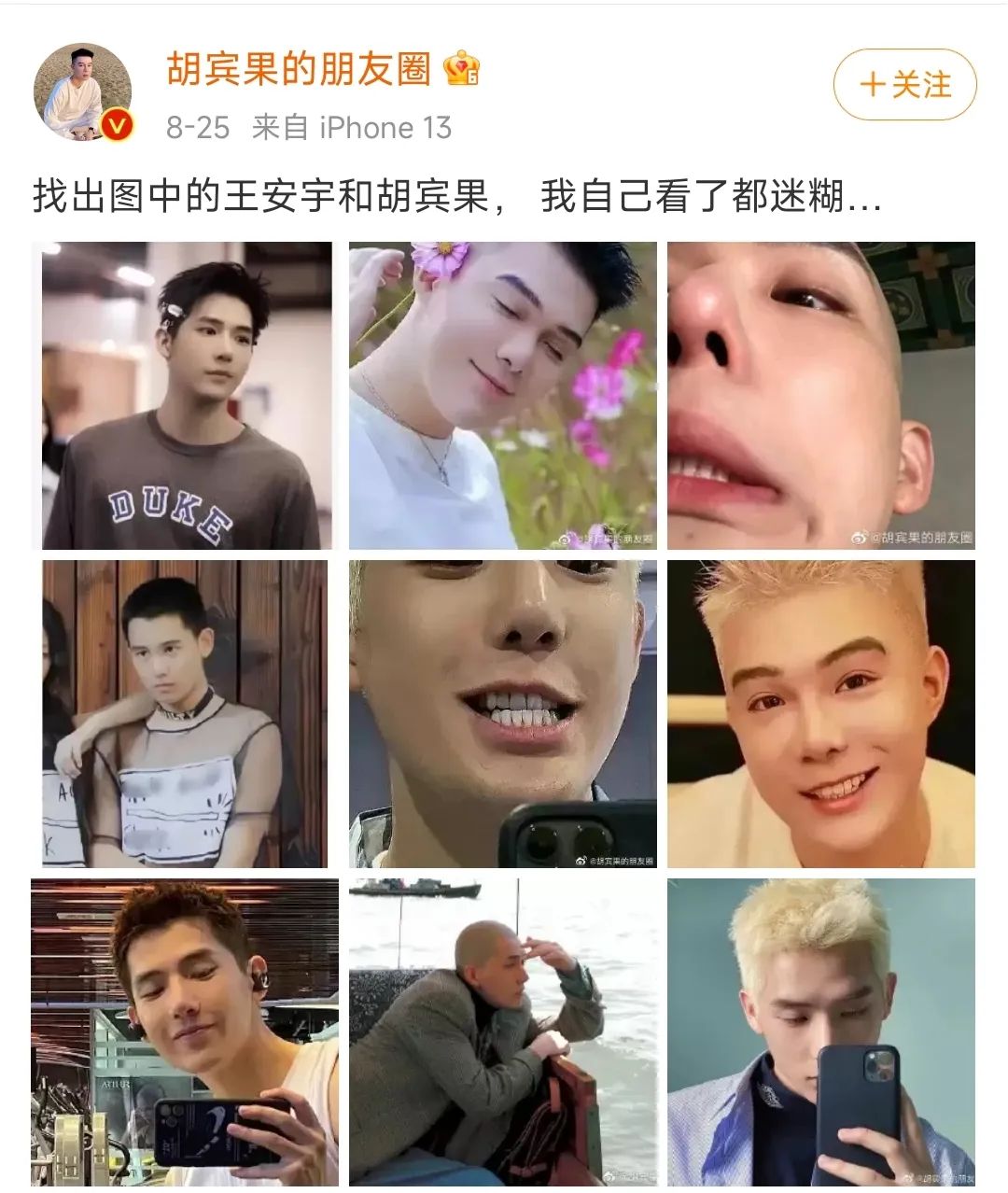View the bald man on boat photo

point(502,1032)
